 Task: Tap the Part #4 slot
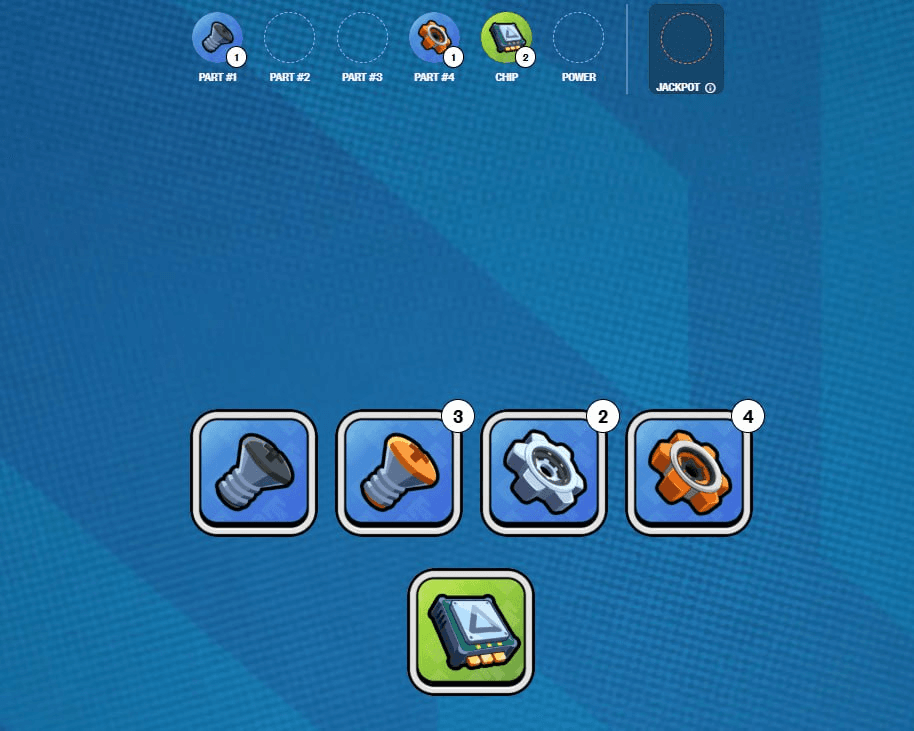pyautogui.click(x=434, y=38)
